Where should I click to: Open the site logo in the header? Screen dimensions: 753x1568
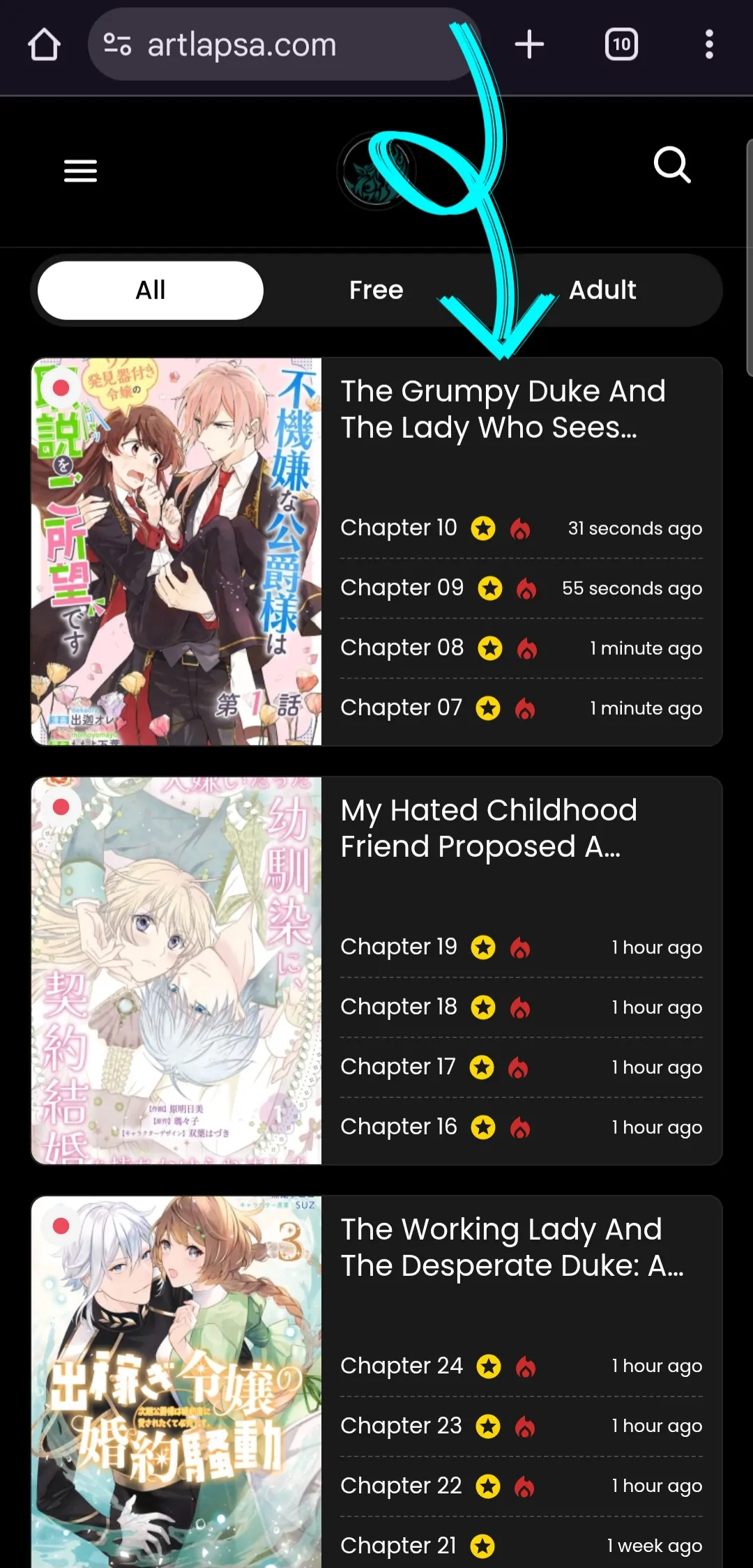click(x=376, y=171)
